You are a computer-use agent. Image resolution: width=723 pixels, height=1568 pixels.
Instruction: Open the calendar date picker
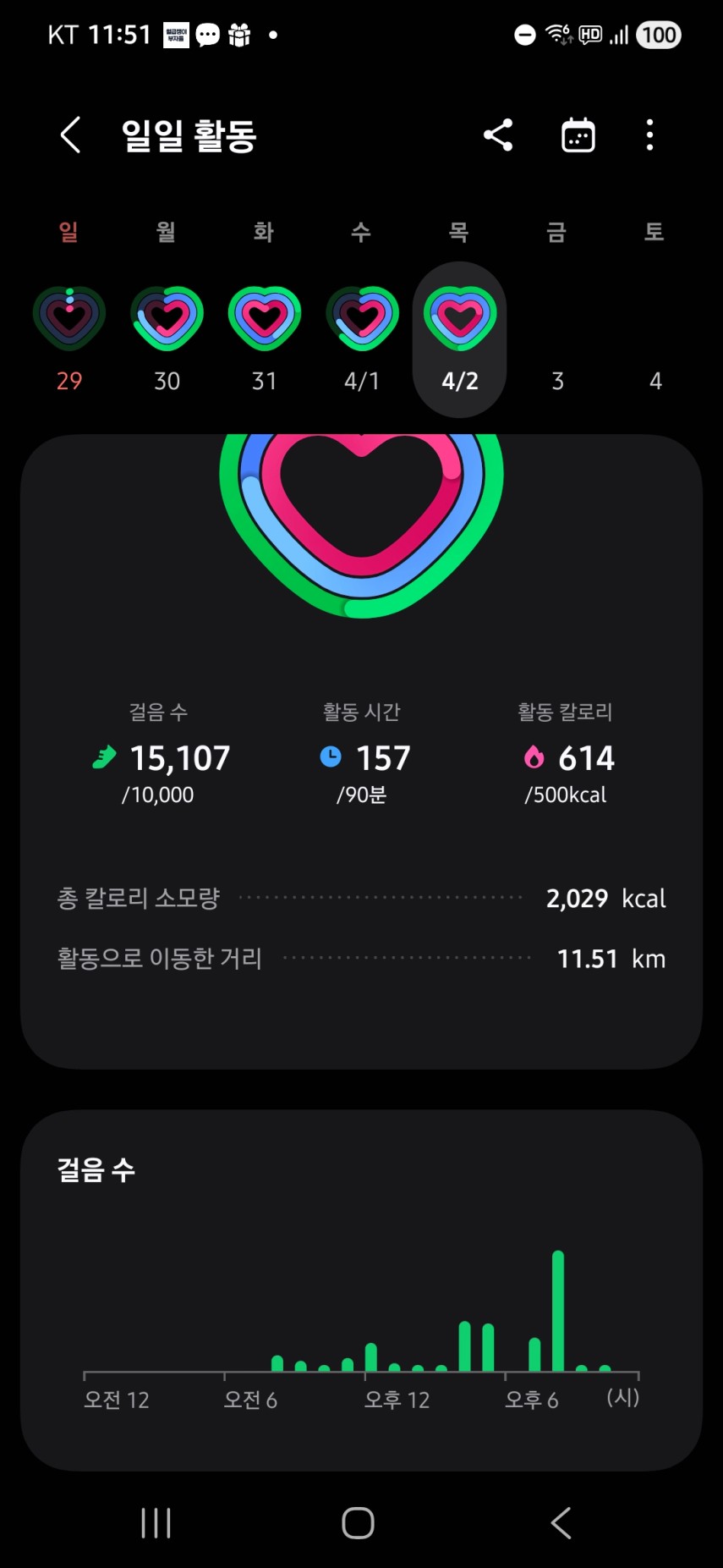[578, 135]
